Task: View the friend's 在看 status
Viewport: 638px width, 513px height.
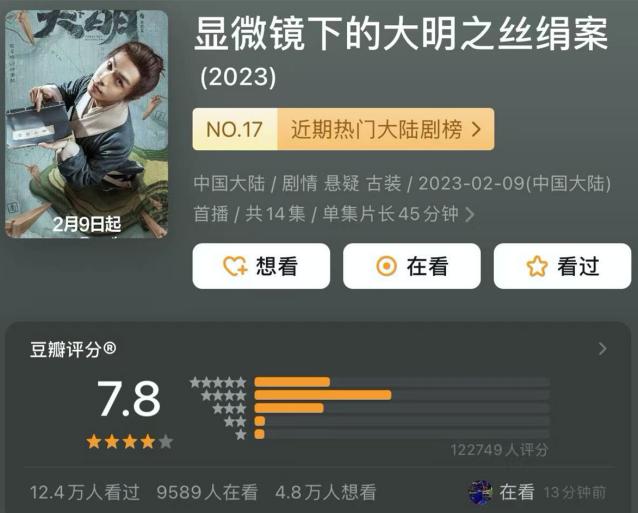Action: (x=537, y=492)
